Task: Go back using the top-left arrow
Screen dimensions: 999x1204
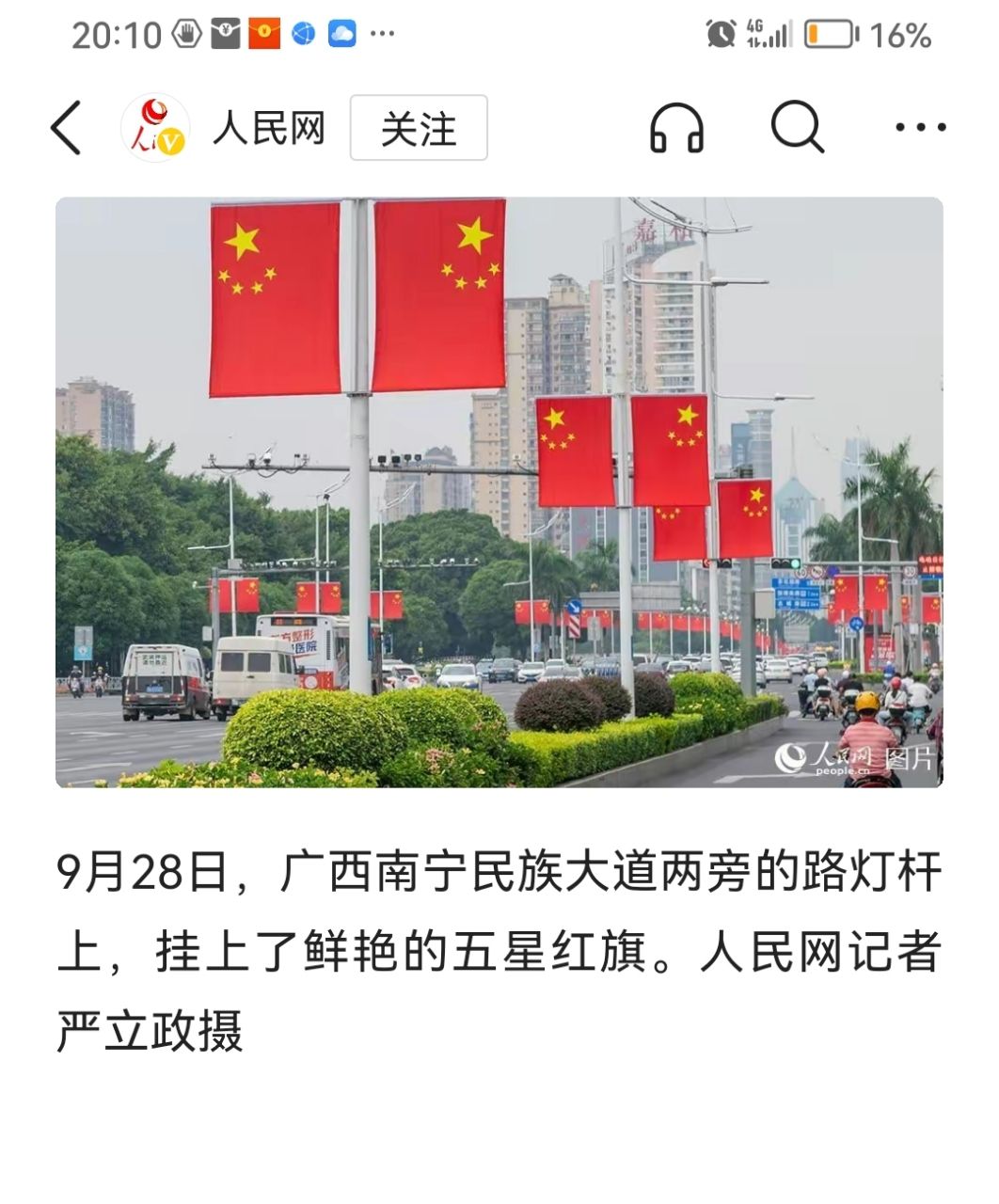Action: point(66,127)
